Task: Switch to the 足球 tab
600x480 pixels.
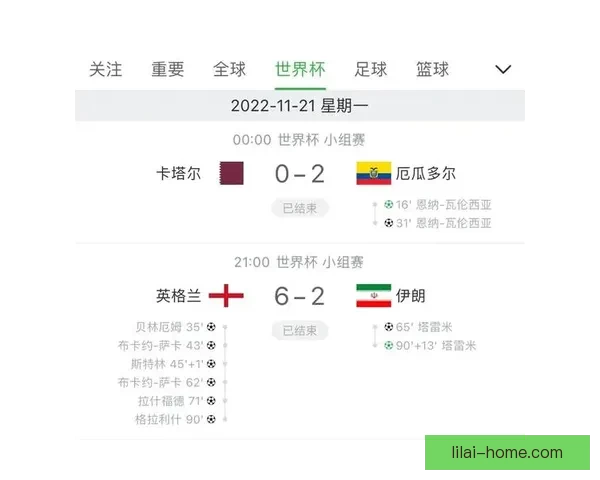Action: [370, 70]
